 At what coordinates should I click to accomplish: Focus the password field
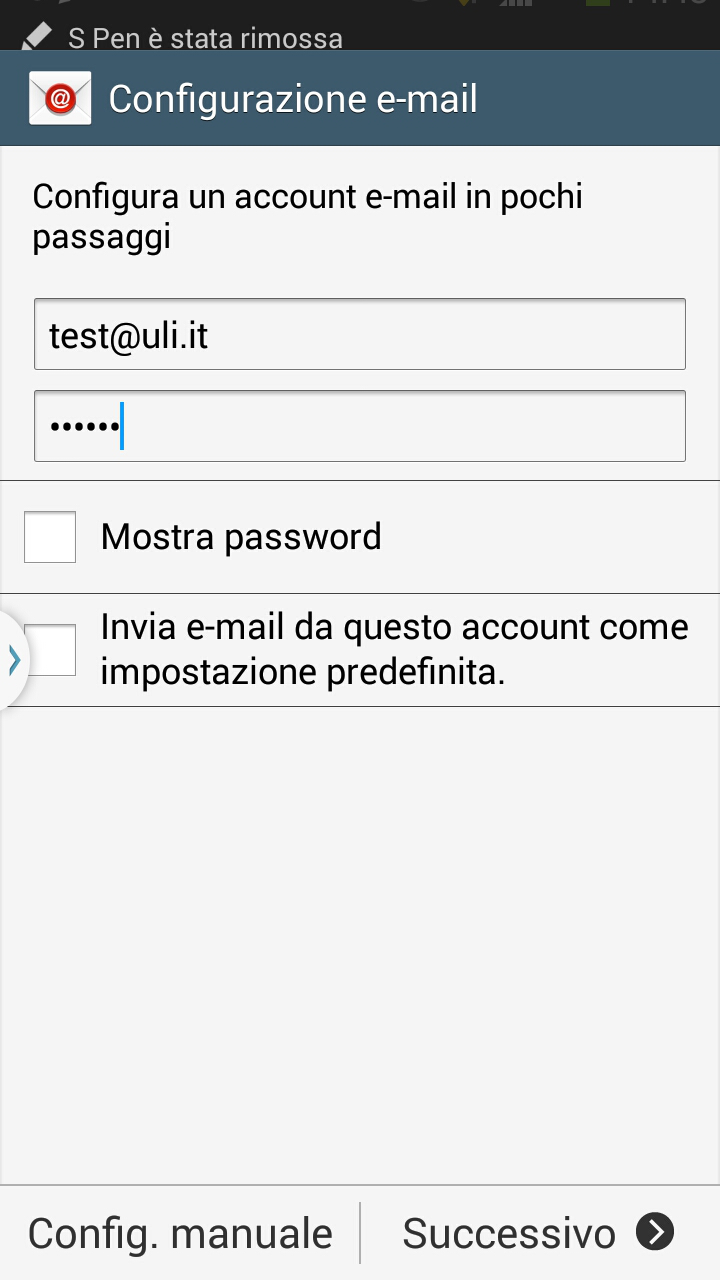(360, 426)
